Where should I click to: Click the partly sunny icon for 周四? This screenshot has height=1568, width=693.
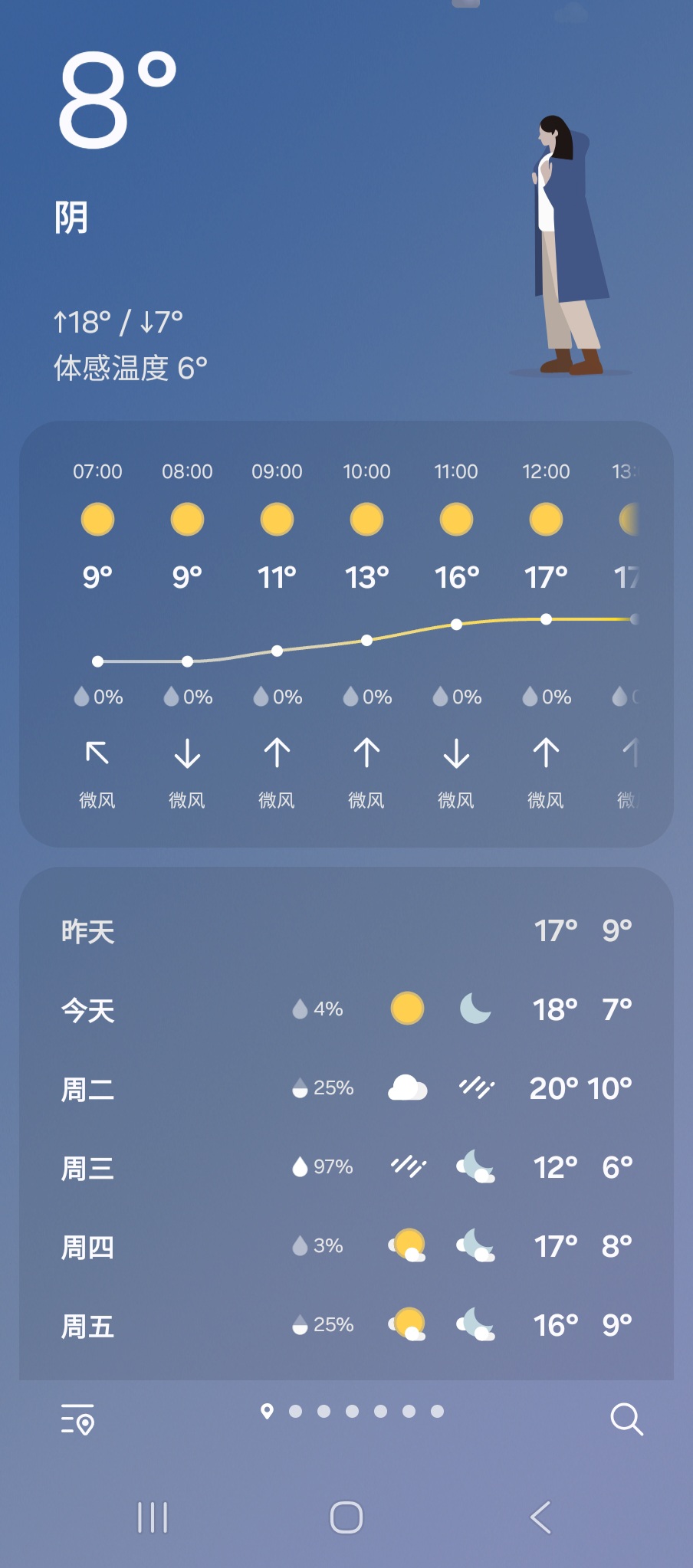(x=407, y=1246)
